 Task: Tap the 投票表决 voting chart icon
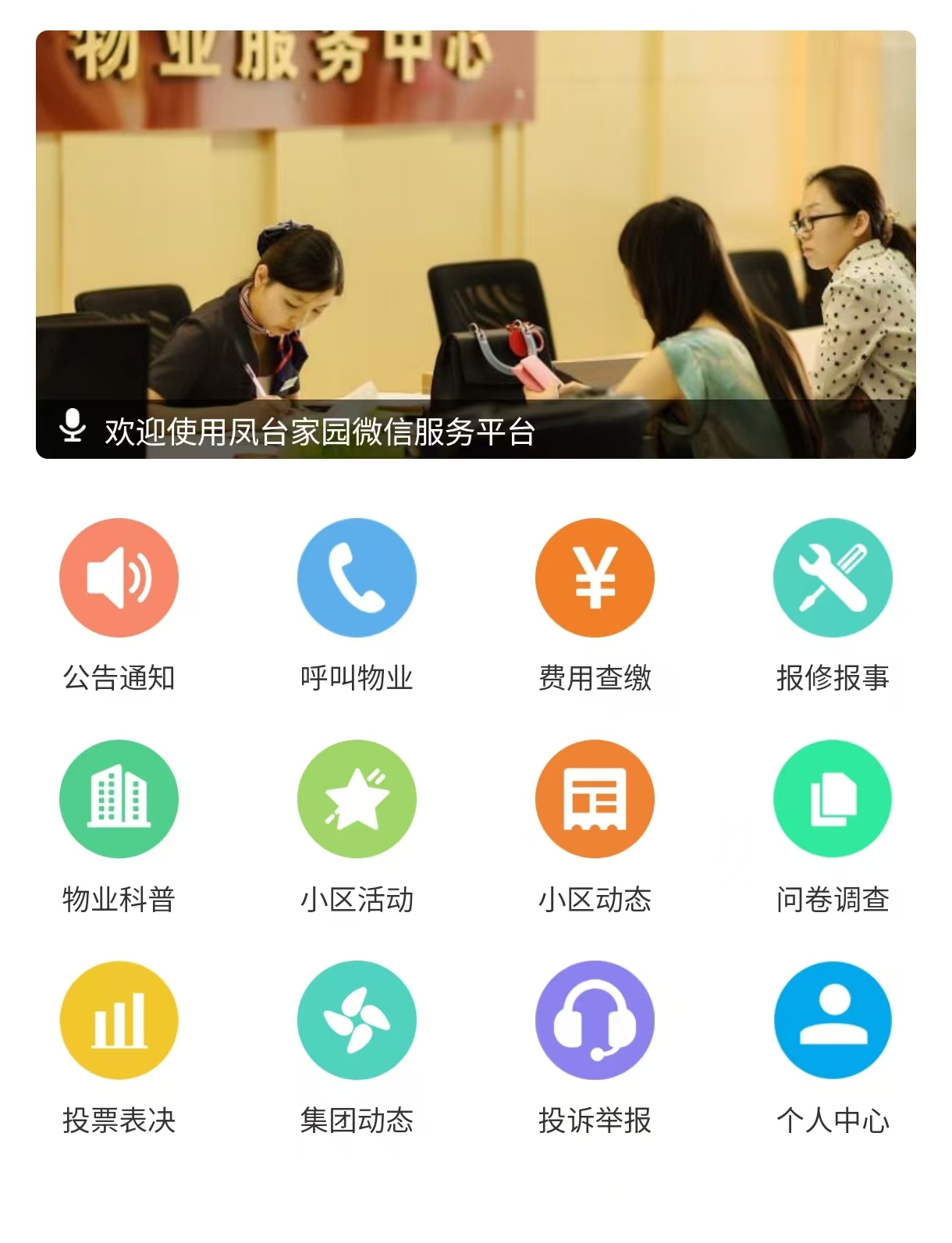coord(119,1019)
